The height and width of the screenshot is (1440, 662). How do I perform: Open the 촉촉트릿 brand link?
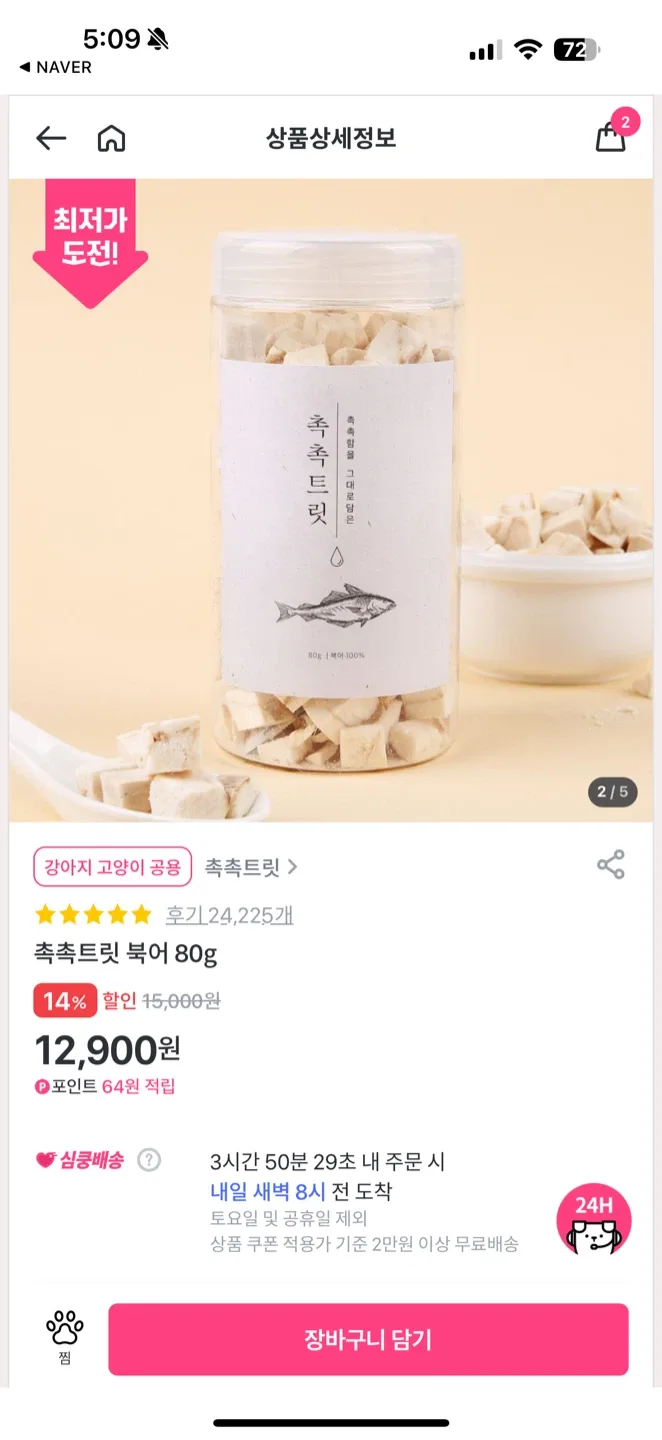[x=250, y=867]
